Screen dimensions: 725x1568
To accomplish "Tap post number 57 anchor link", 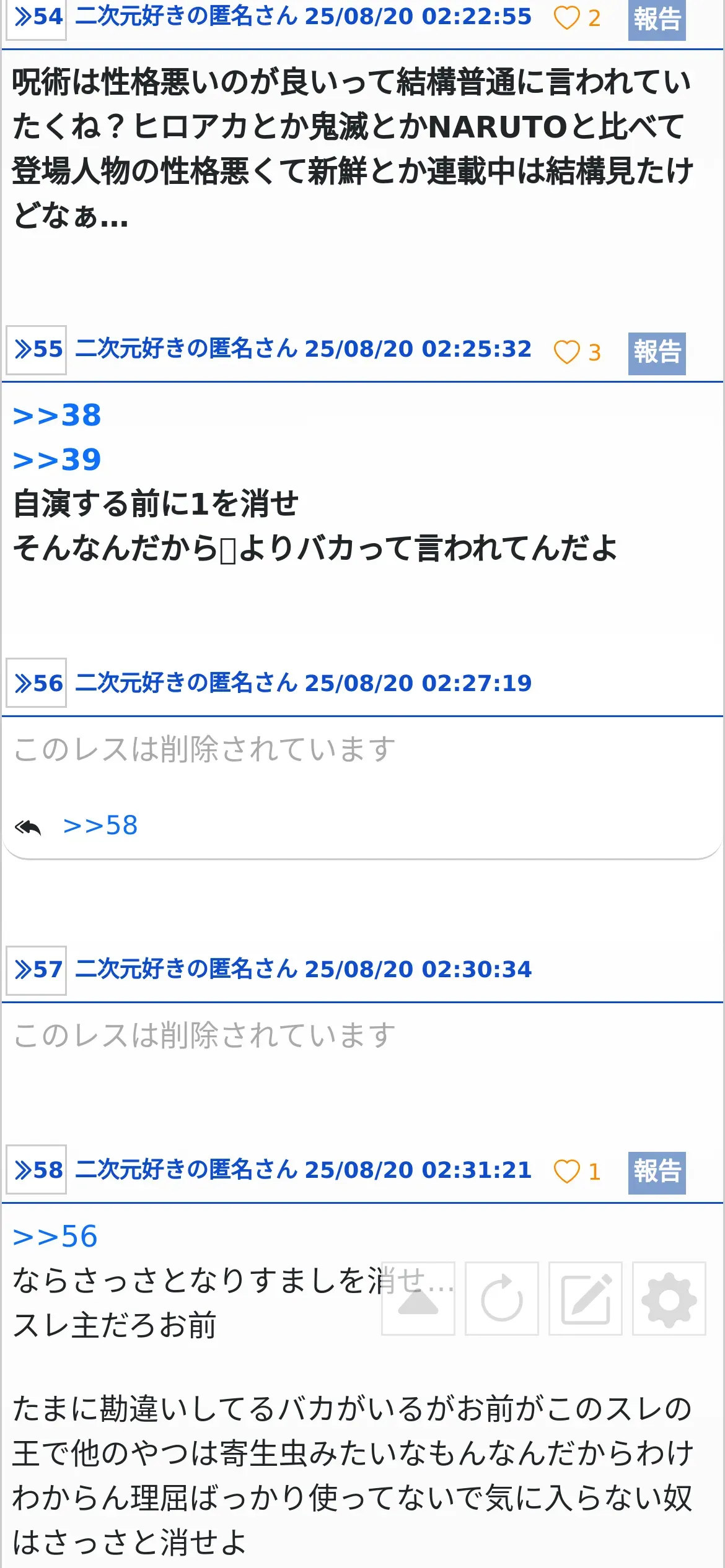I will tap(37, 970).
